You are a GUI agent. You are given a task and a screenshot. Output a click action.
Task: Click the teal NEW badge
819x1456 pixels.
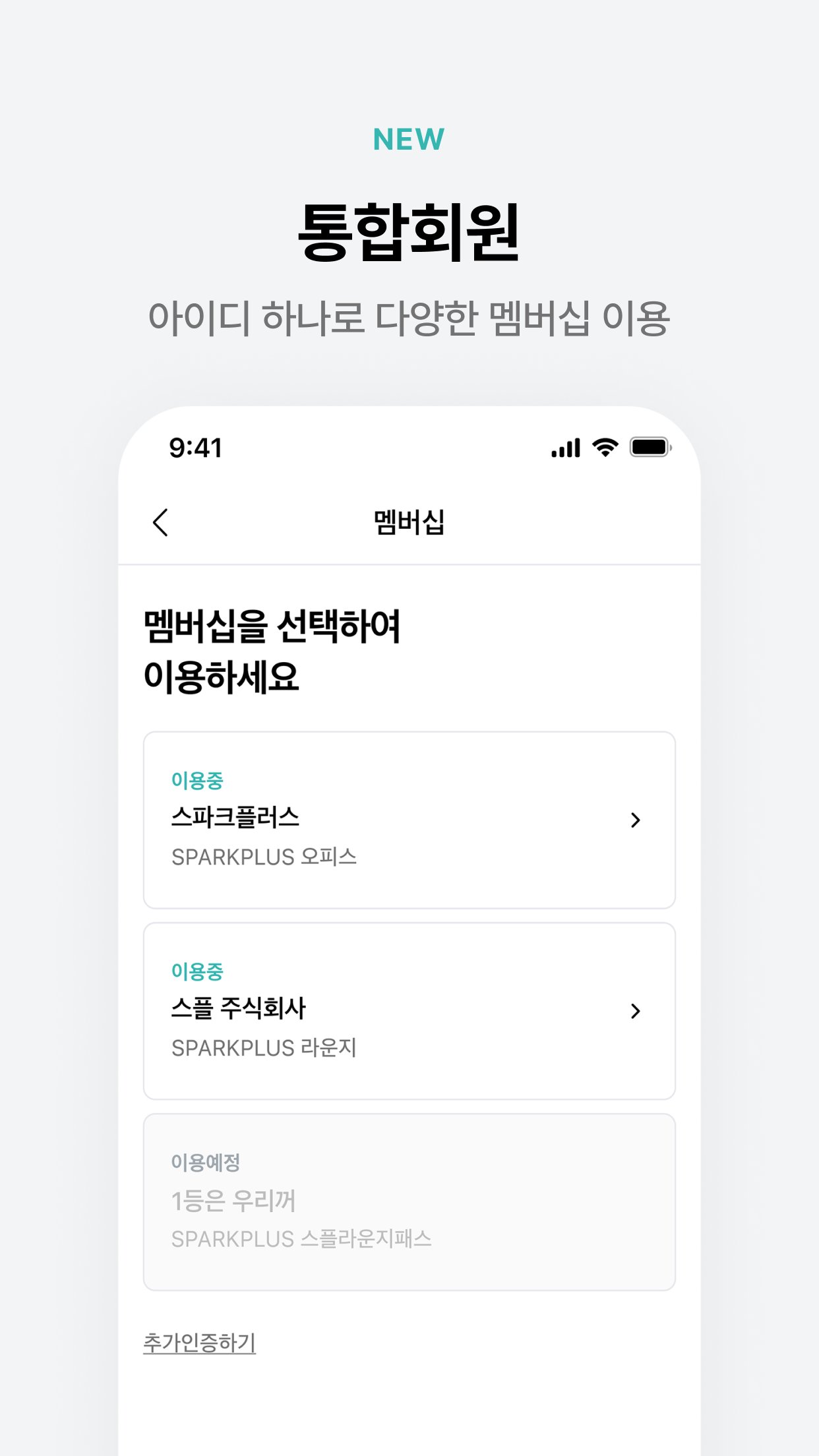click(409, 138)
